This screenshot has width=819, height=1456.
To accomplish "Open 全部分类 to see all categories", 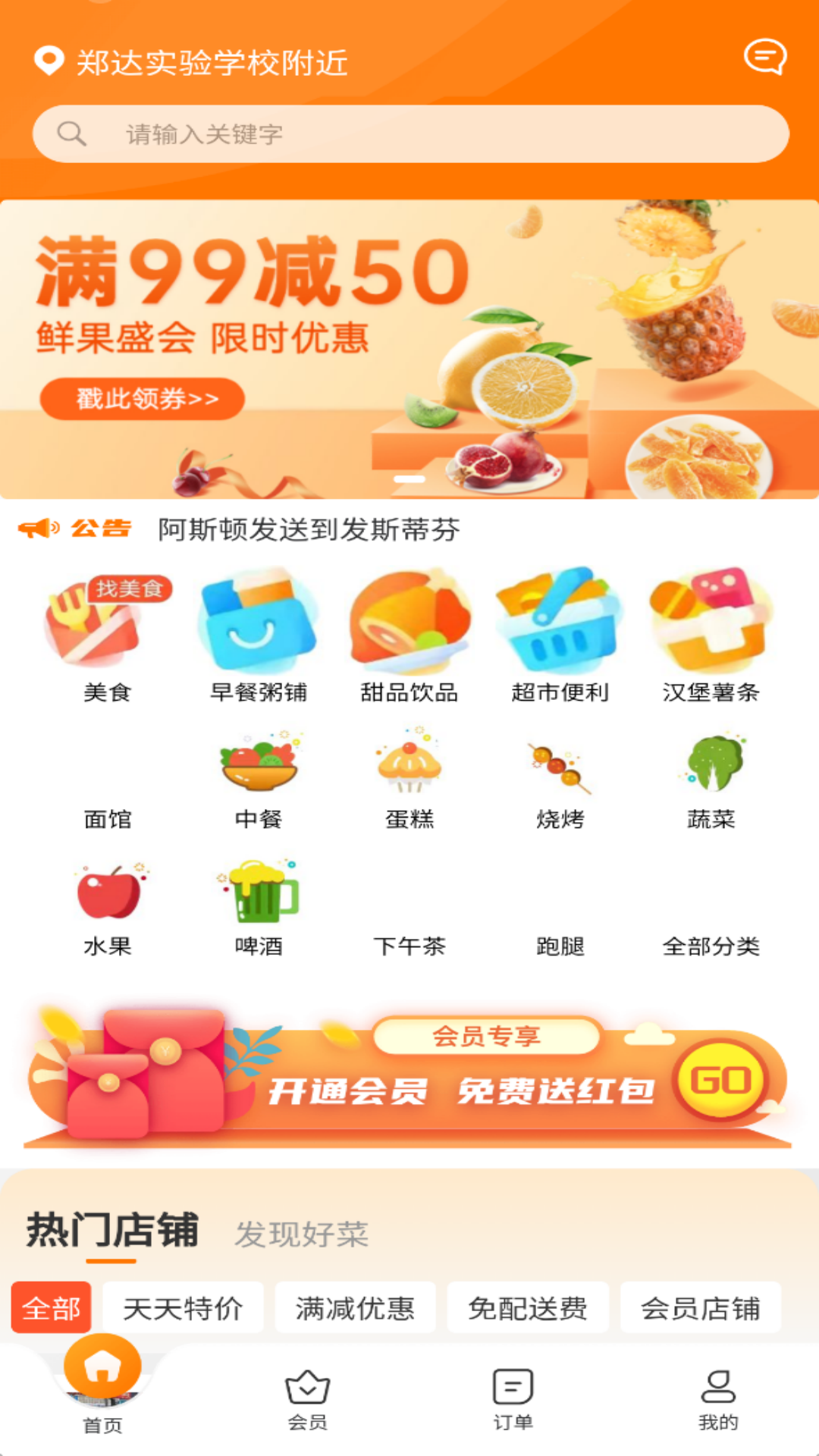I will coord(711,945).
